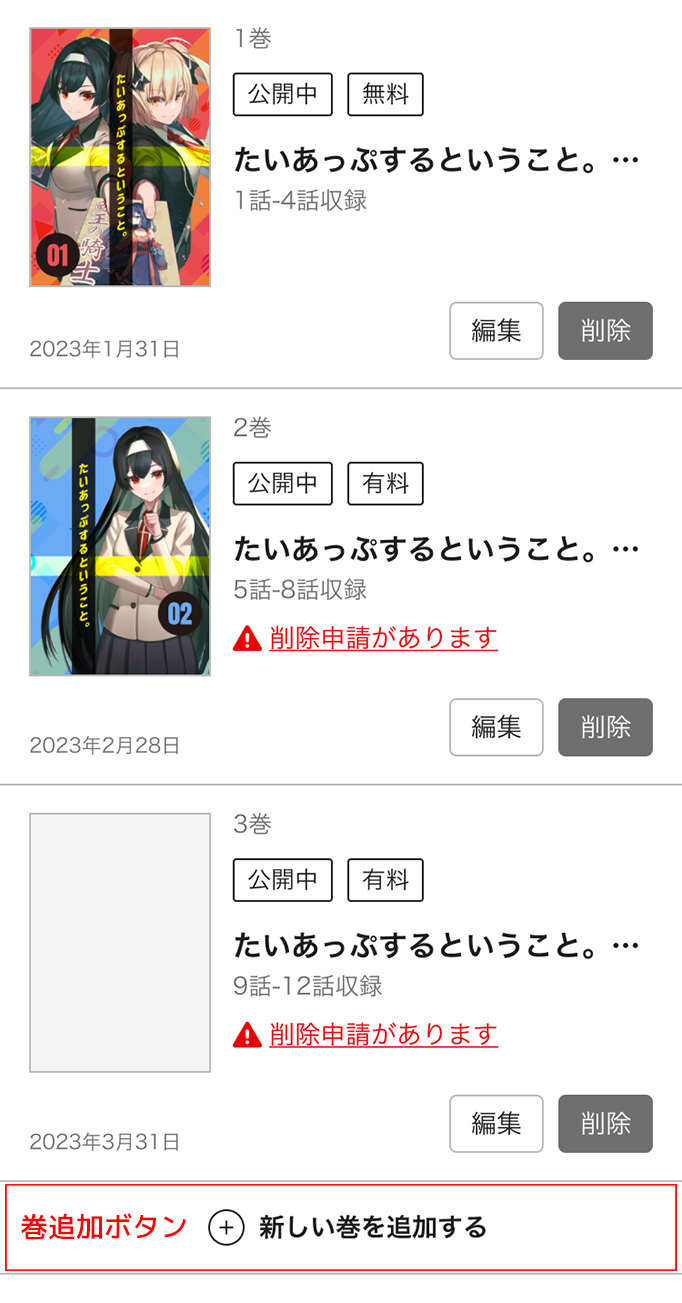Tap 編集 for volume 1巻
This screenshot has height=1303, width=682.
tap(496, 331)
